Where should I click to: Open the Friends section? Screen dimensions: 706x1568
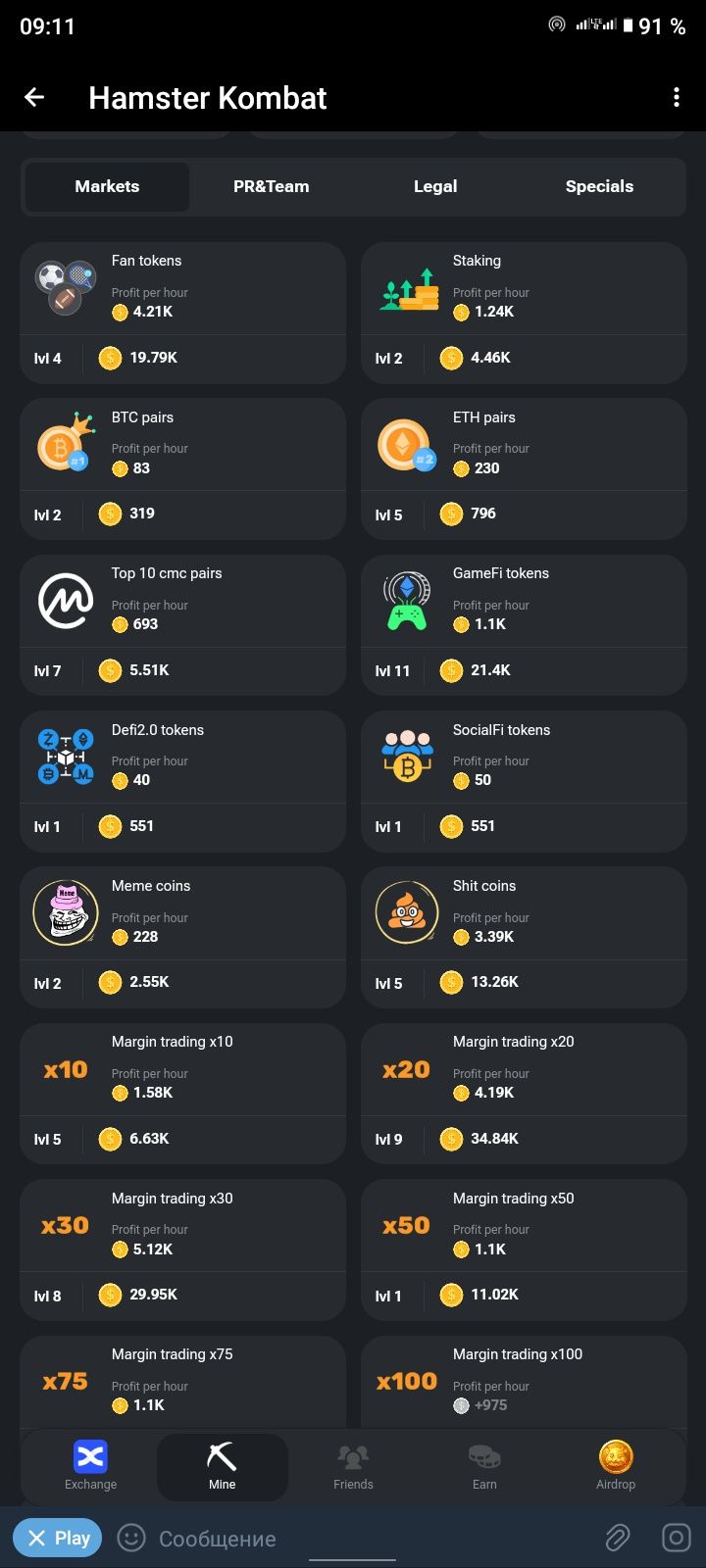(353, 1466)
